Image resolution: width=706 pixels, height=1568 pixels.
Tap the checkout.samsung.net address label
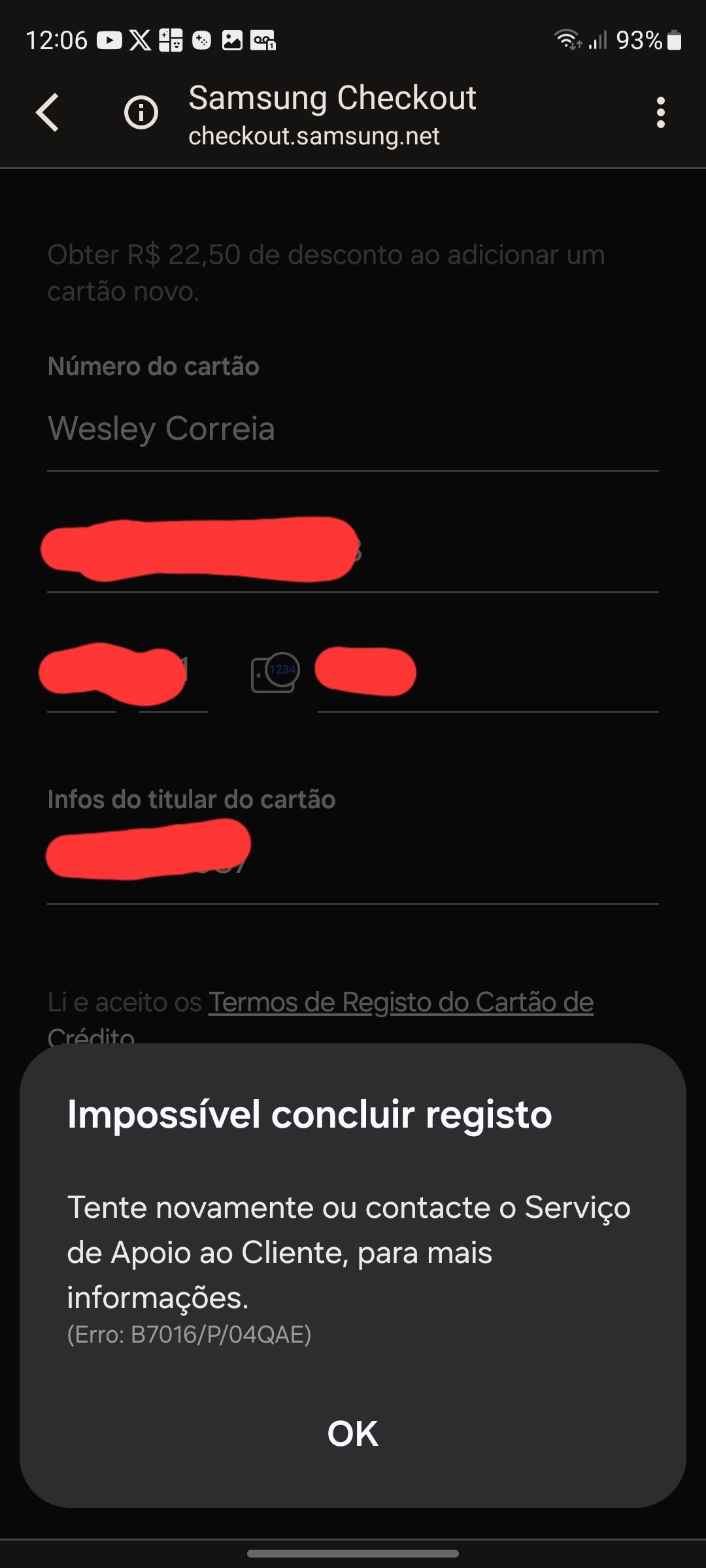[314, 137]
